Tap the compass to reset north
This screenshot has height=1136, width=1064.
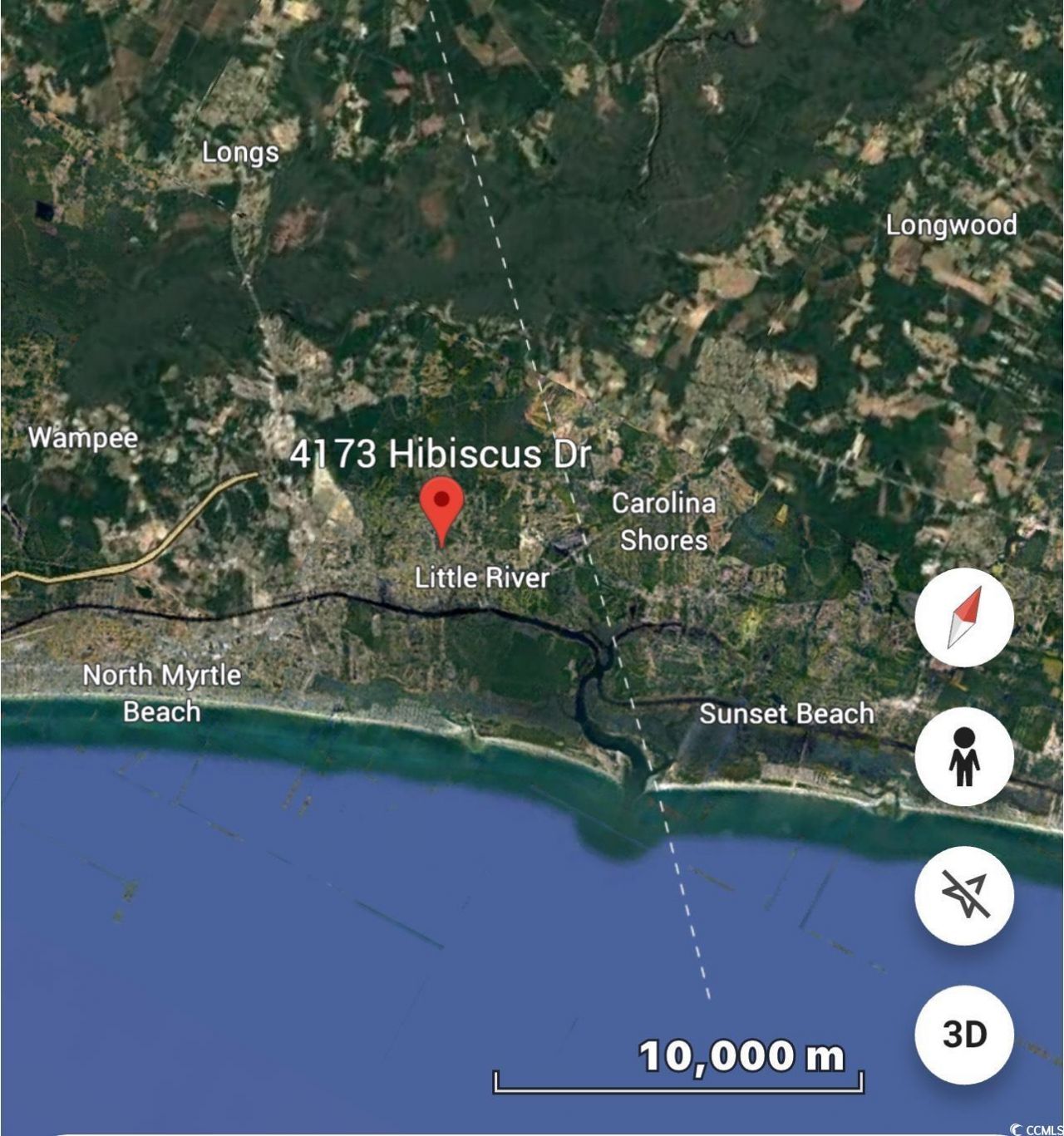coord(964,617)
